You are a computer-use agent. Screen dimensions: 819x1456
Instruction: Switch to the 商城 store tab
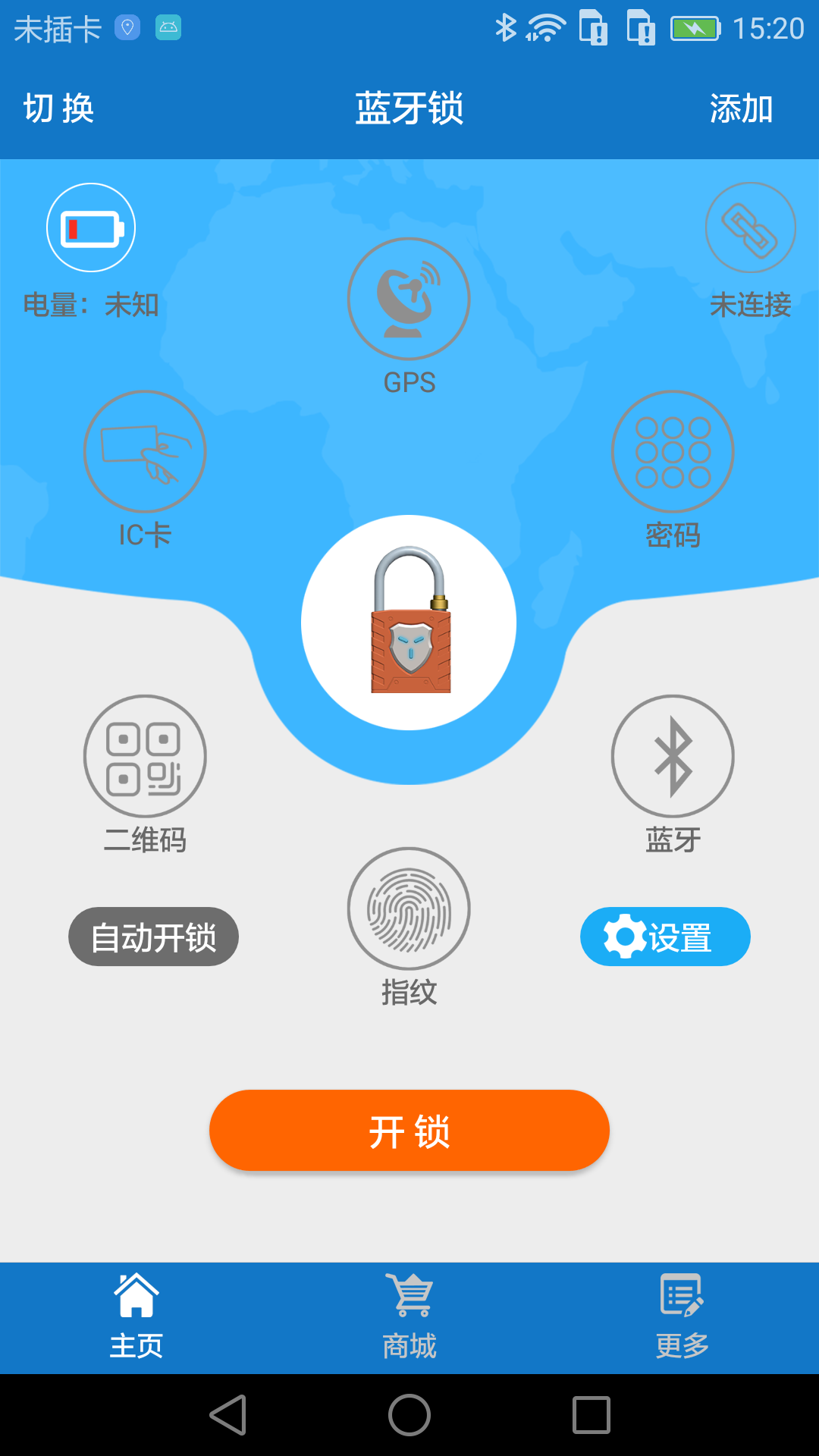(x=409, y=1318)
